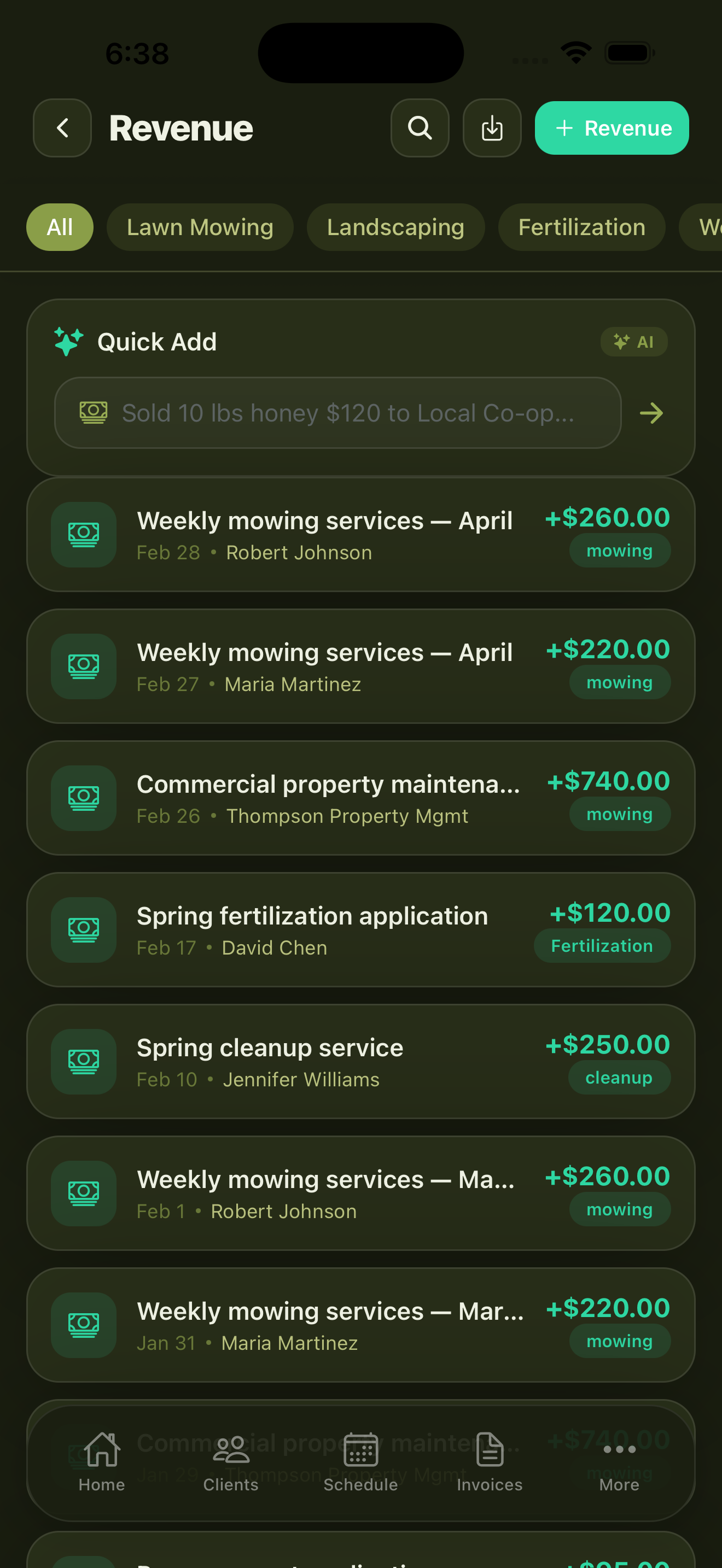Tap the cash icon on Robert Johnson's entry

(83, 535)
